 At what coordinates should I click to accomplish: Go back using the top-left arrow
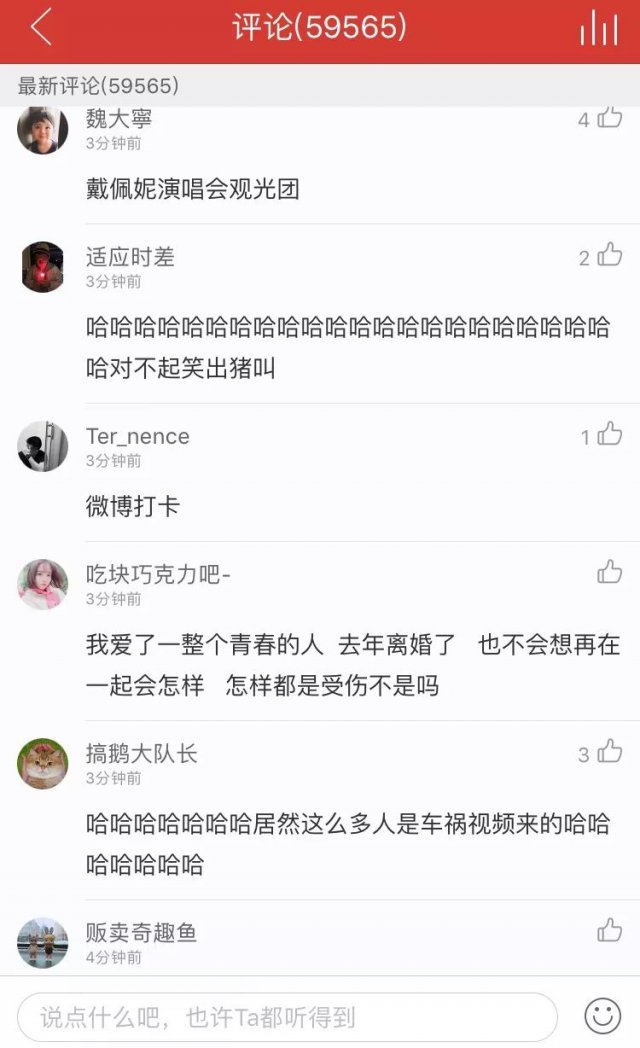click(x=41, y=28)
